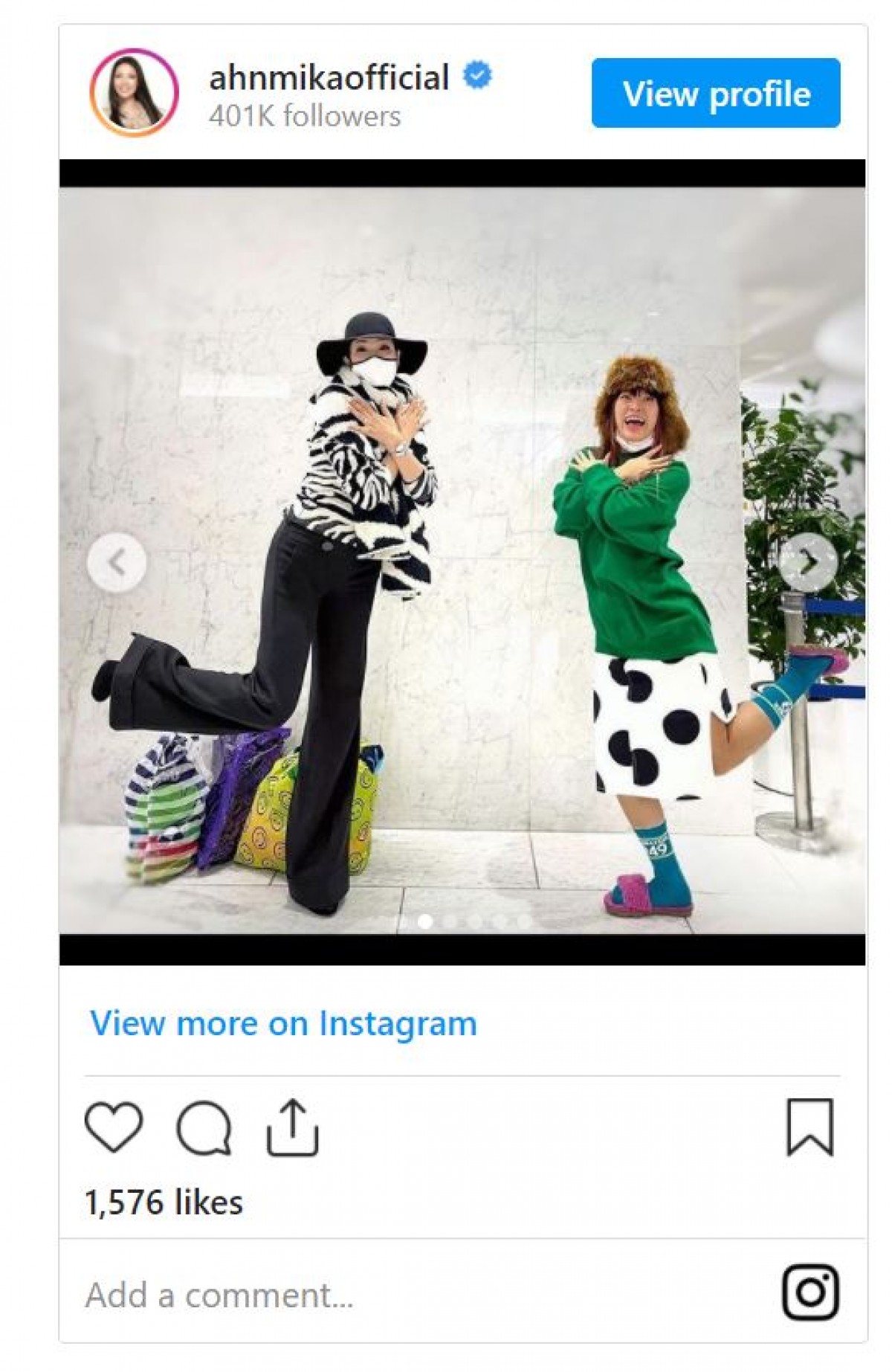Tap the ahnmikaofficial username link

coord(329,78)
